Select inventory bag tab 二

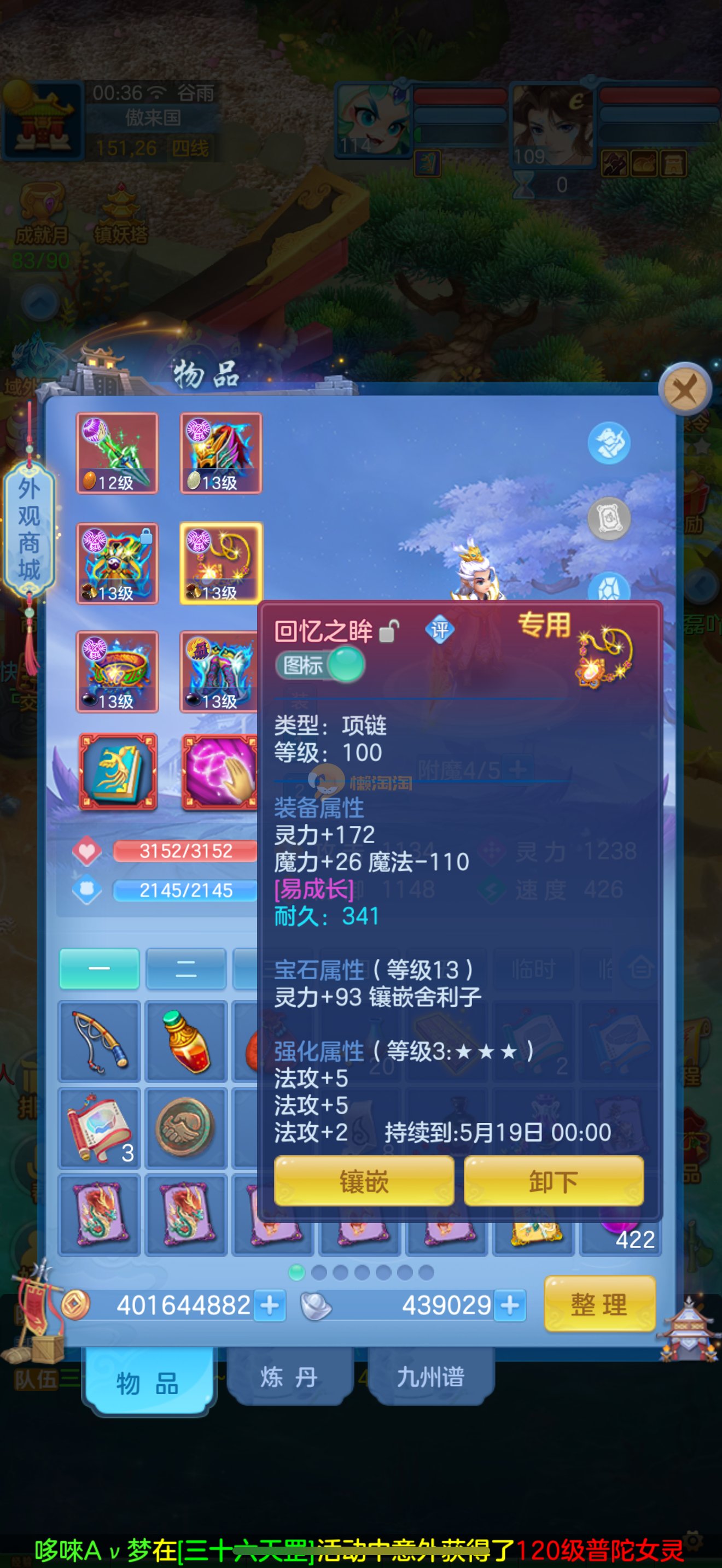click(185, 968)
